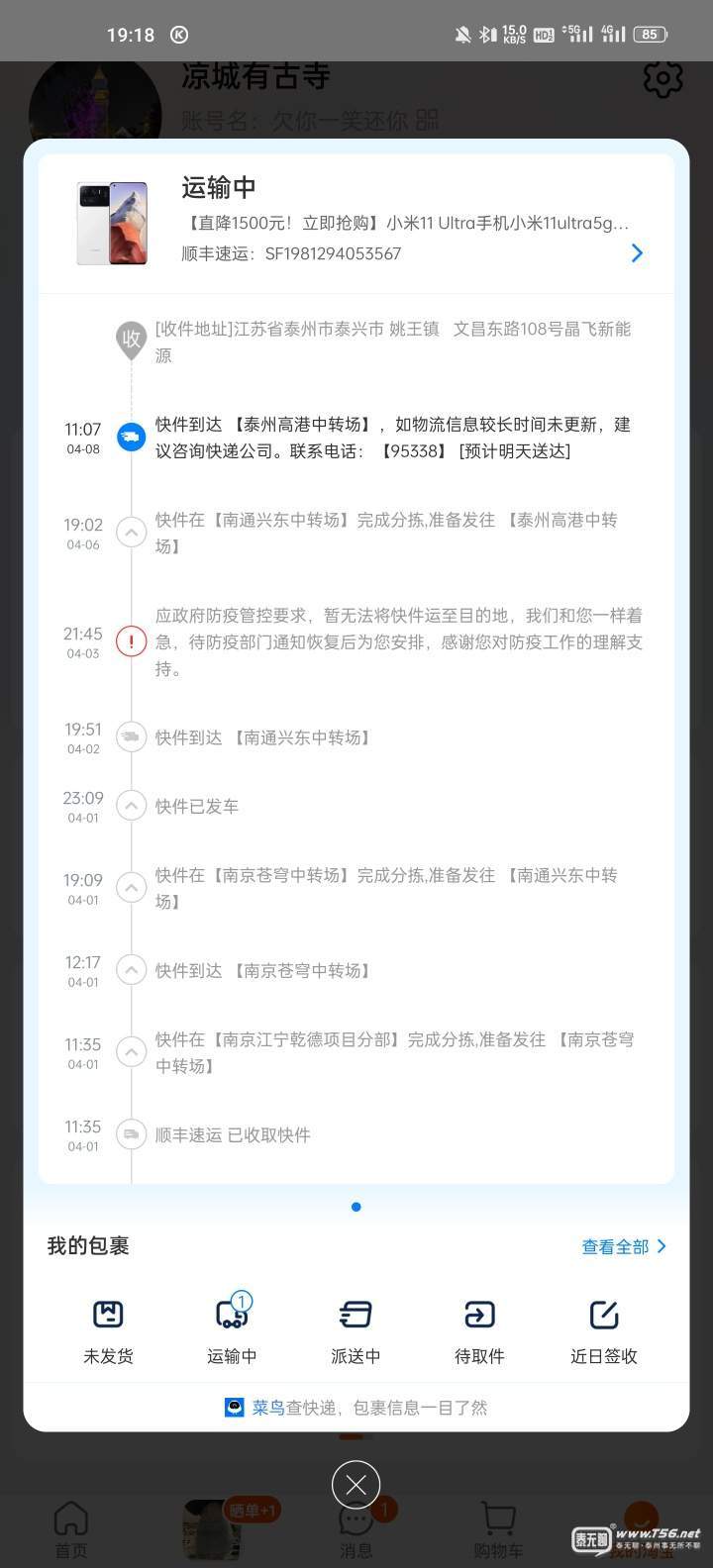Open the 小米11 Ultra shipment details chevron
Viewport: 713px width, 1568px height.
[x=637, y=253]
